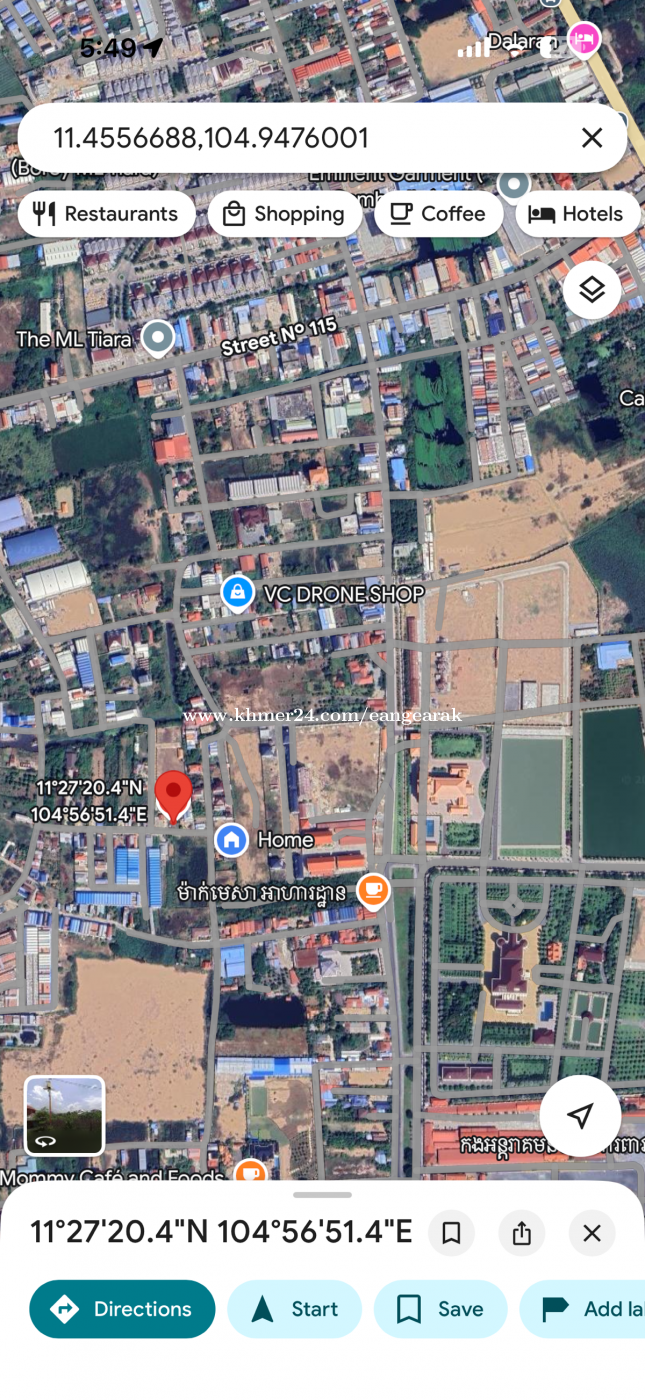
Task: Filter by Restaurants chip
Action: [x=106, y=214]
